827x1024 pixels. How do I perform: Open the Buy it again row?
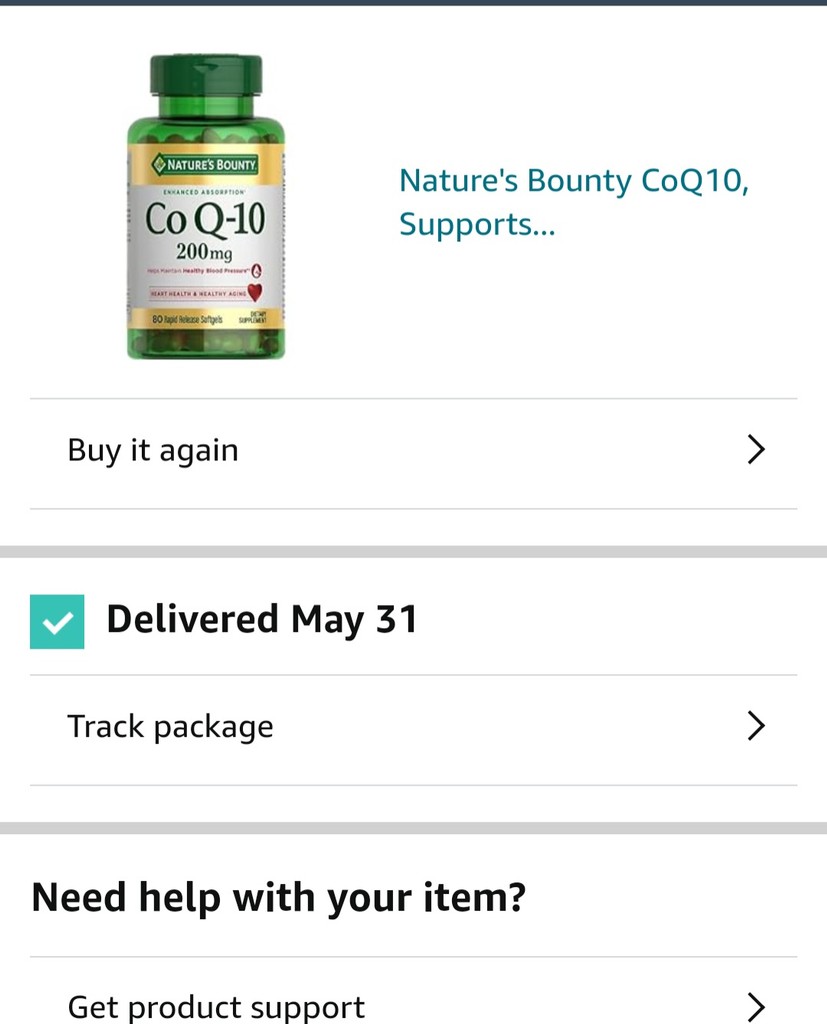[x=413, y=451]
